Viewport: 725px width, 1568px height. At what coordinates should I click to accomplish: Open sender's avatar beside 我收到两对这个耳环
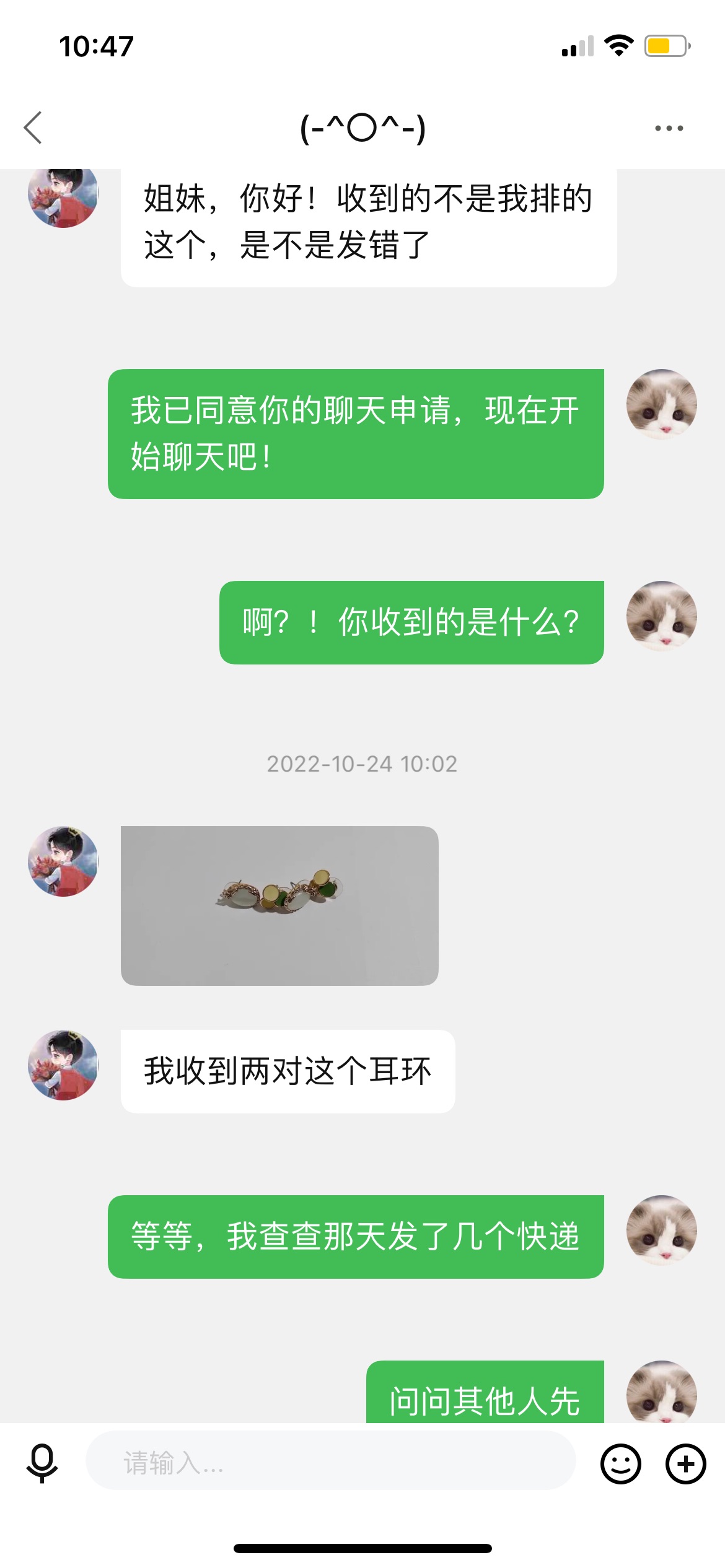pyautogui.click(x=63, y=1065)
